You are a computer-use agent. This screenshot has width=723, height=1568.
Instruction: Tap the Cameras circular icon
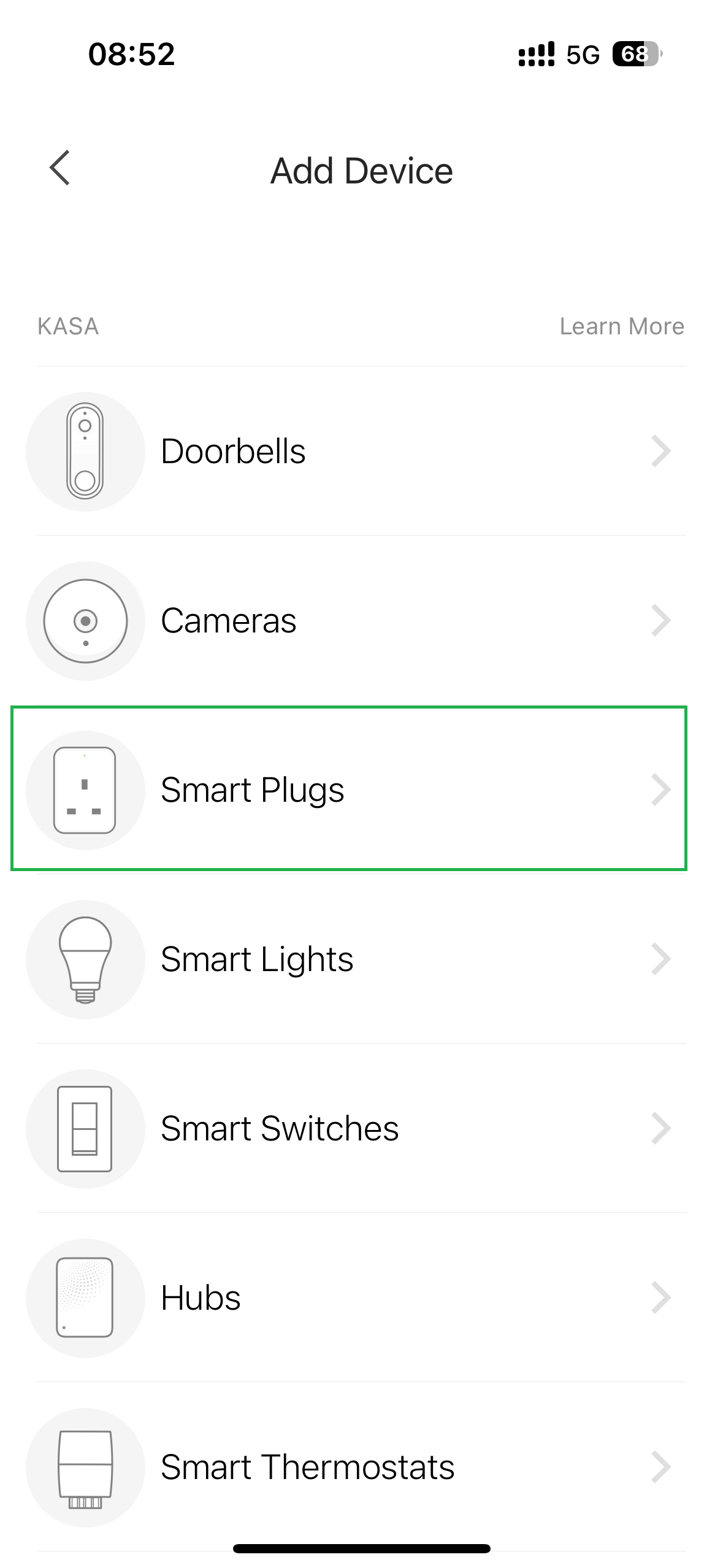tap(86, 620)
